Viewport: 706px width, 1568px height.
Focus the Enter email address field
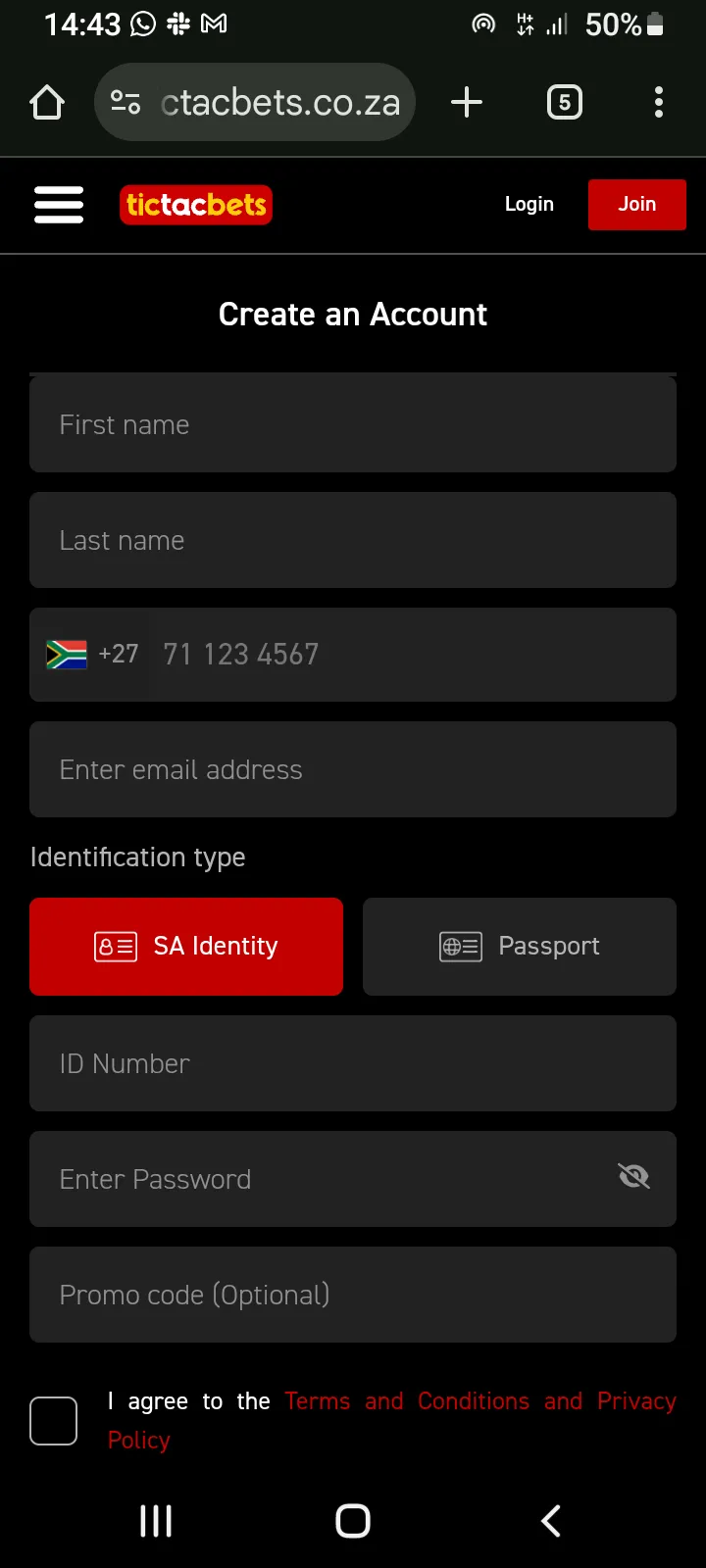click(353, 769)
